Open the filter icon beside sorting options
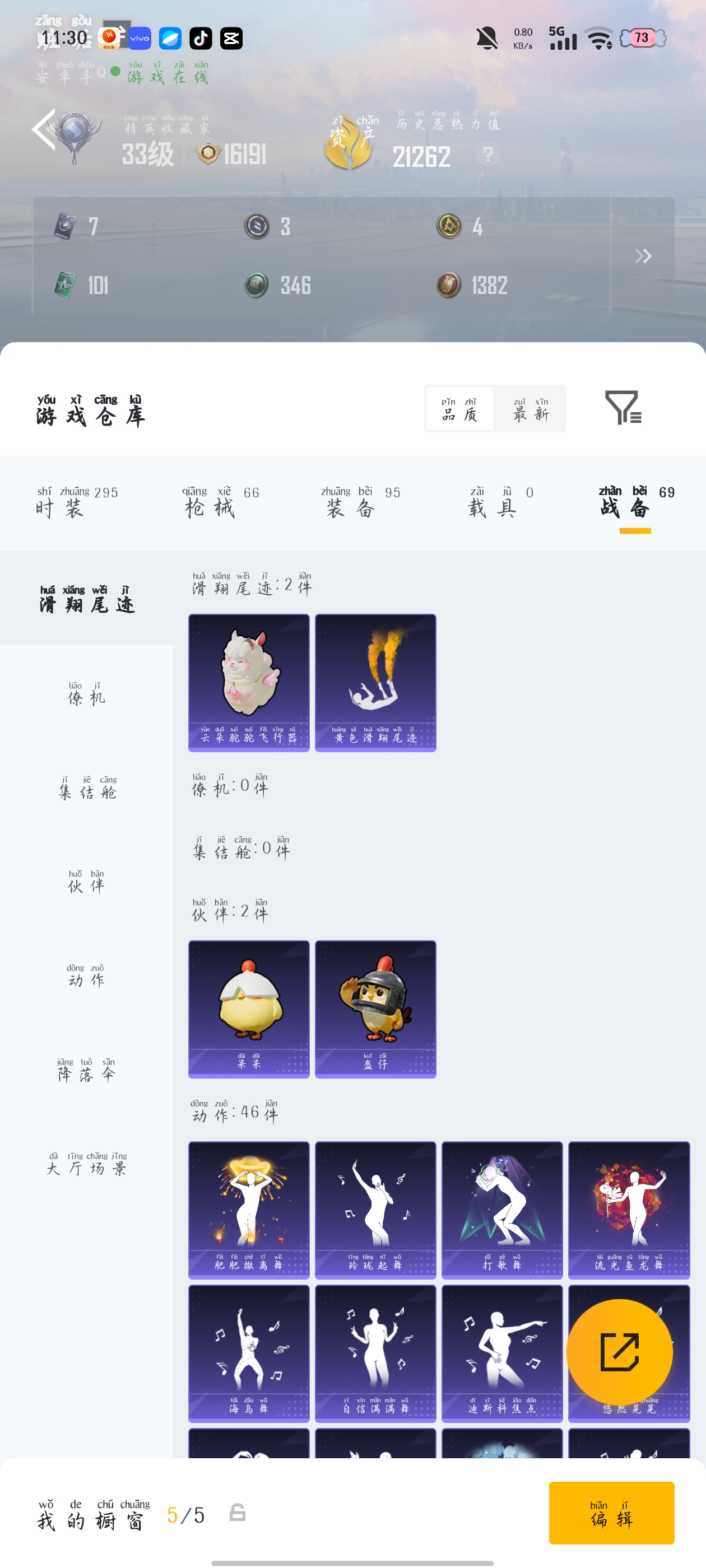 [623, 407]
